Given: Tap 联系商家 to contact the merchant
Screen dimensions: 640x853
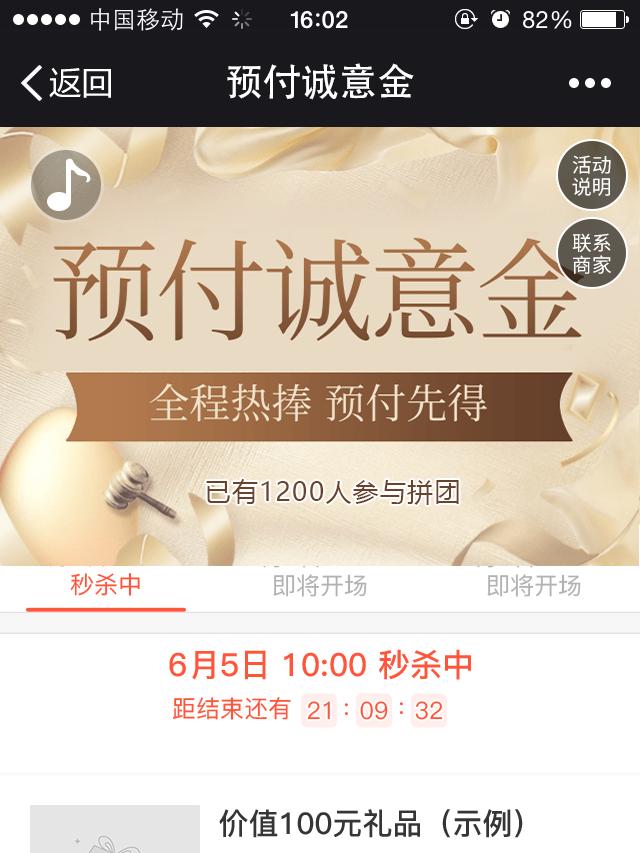Looking at the screenshot, I should [591, 253].
